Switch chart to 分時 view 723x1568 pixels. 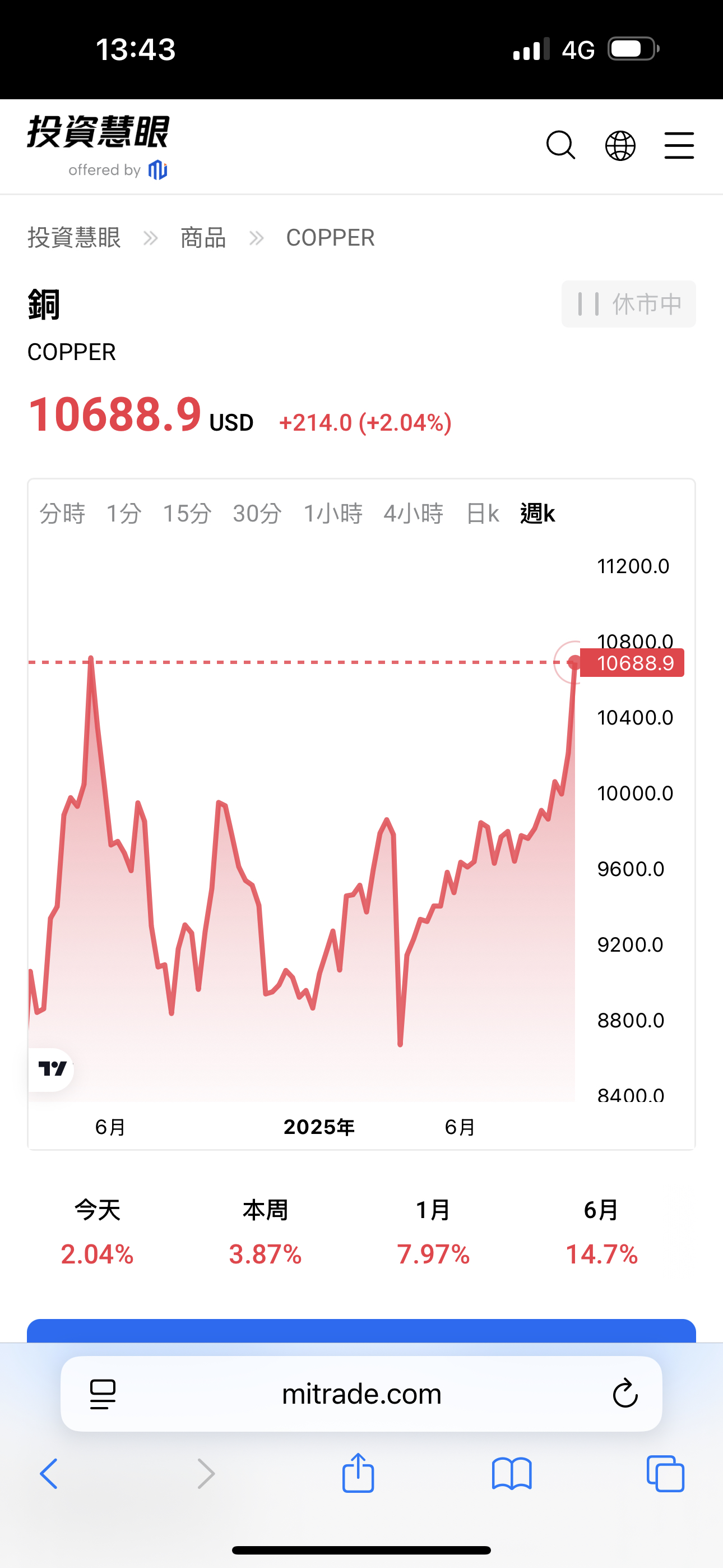pos(62,514)
